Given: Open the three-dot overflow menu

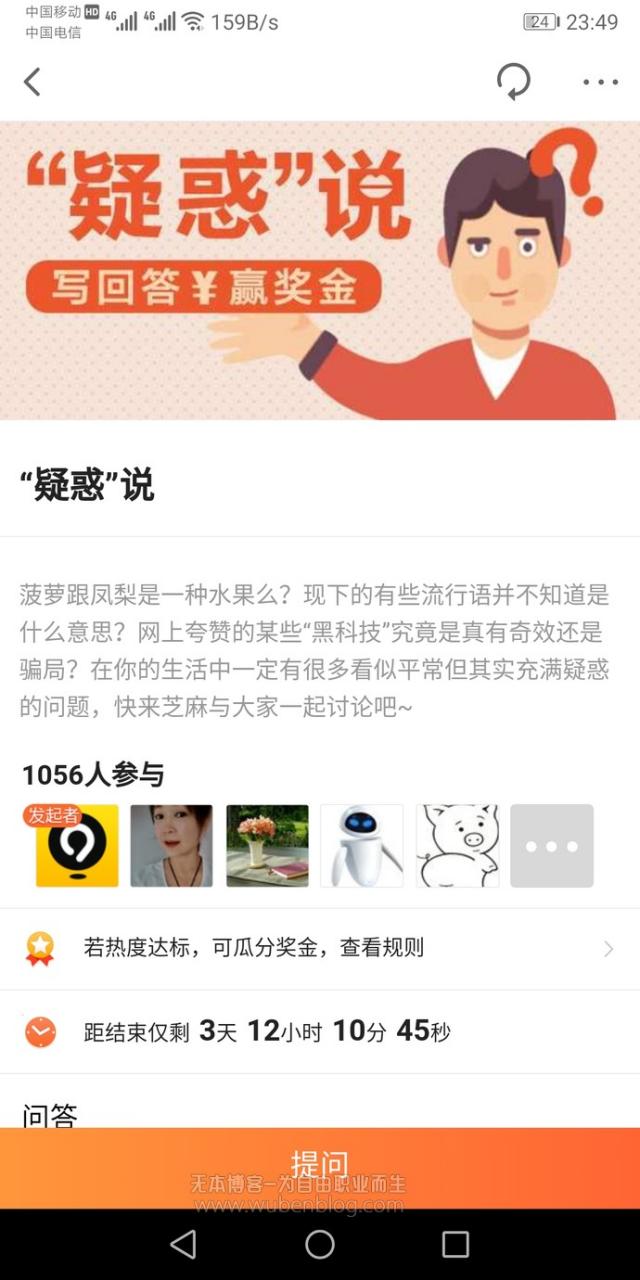Looking at the screenshot, I should [600, 82].
